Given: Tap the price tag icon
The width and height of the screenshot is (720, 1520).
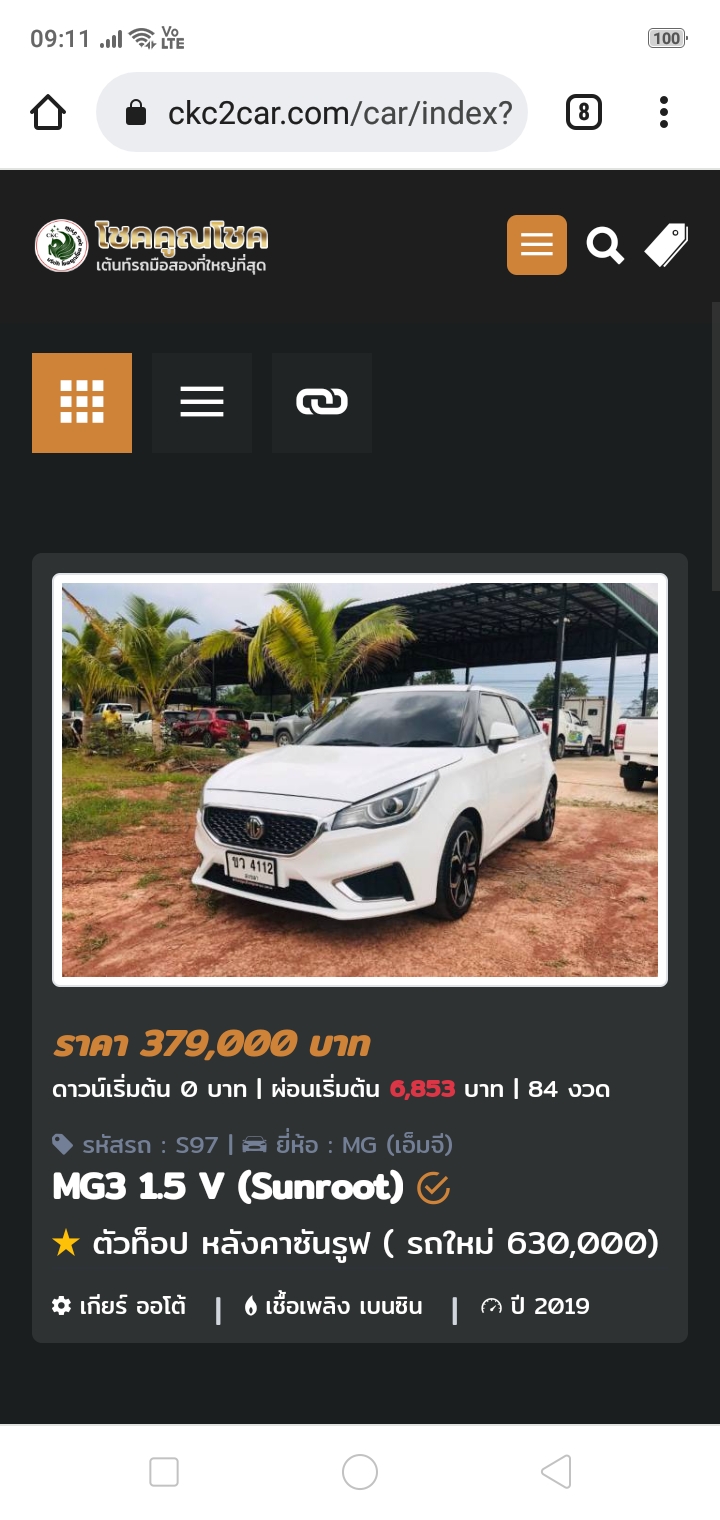Looking at the screenshot, I should click(666, 245).
